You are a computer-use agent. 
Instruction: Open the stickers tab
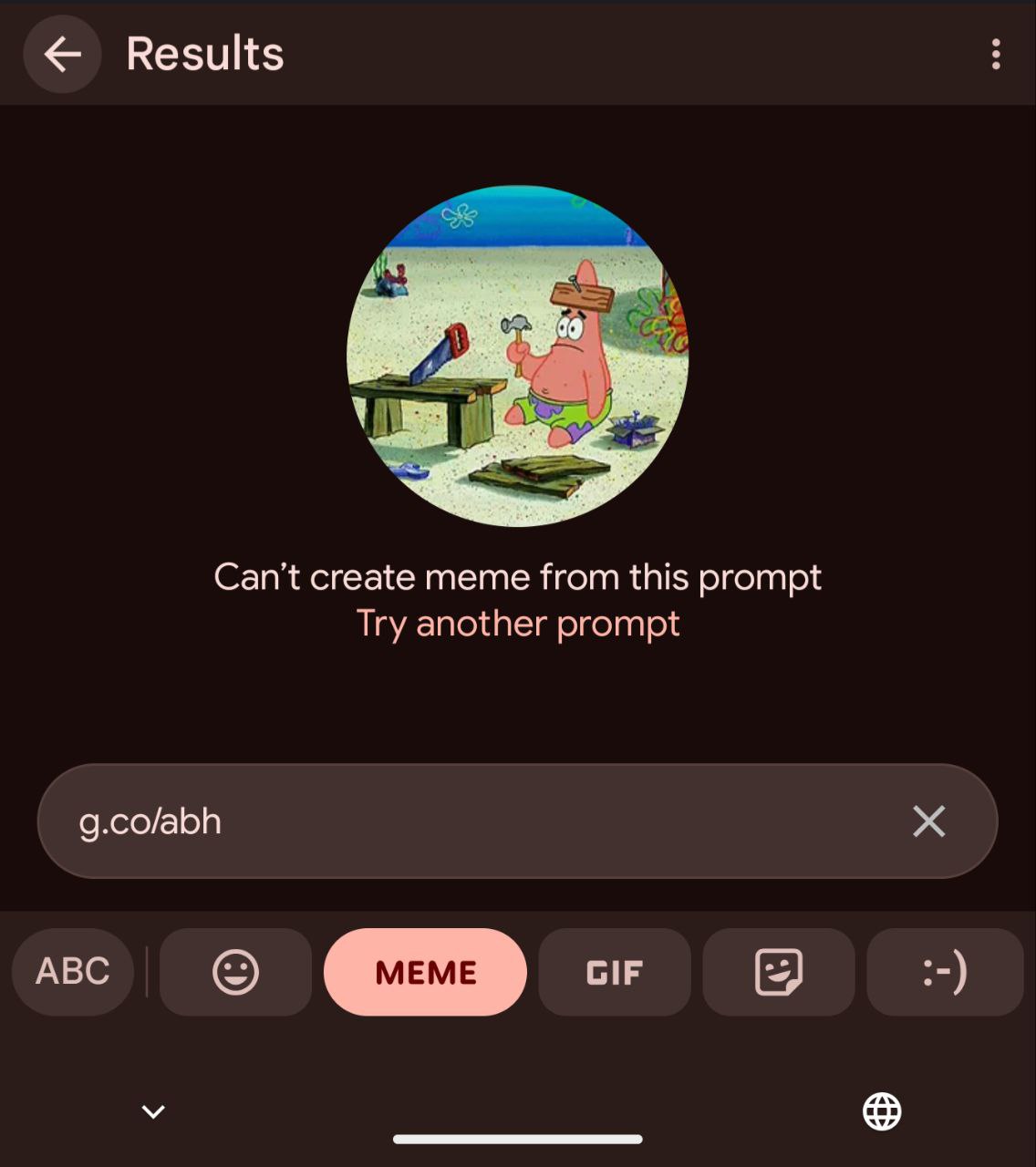point(778,972)
